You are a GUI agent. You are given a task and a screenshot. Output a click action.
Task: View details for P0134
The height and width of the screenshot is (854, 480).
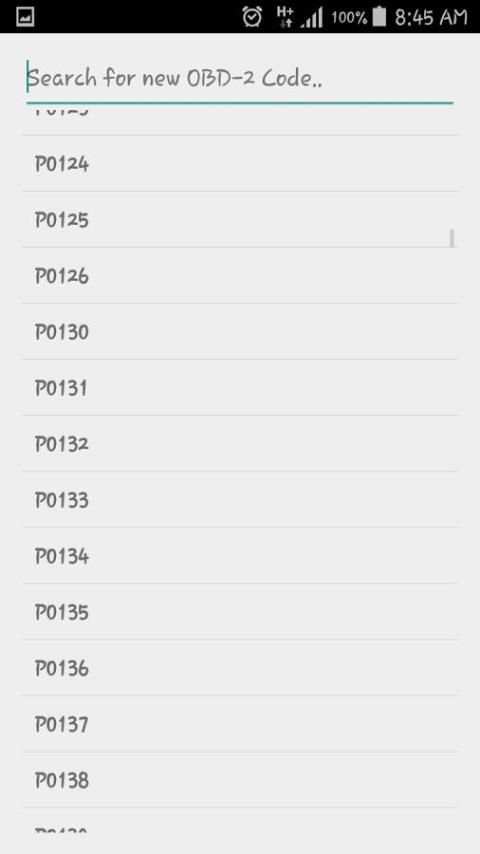pyautogui.click(x=240, y=556)
